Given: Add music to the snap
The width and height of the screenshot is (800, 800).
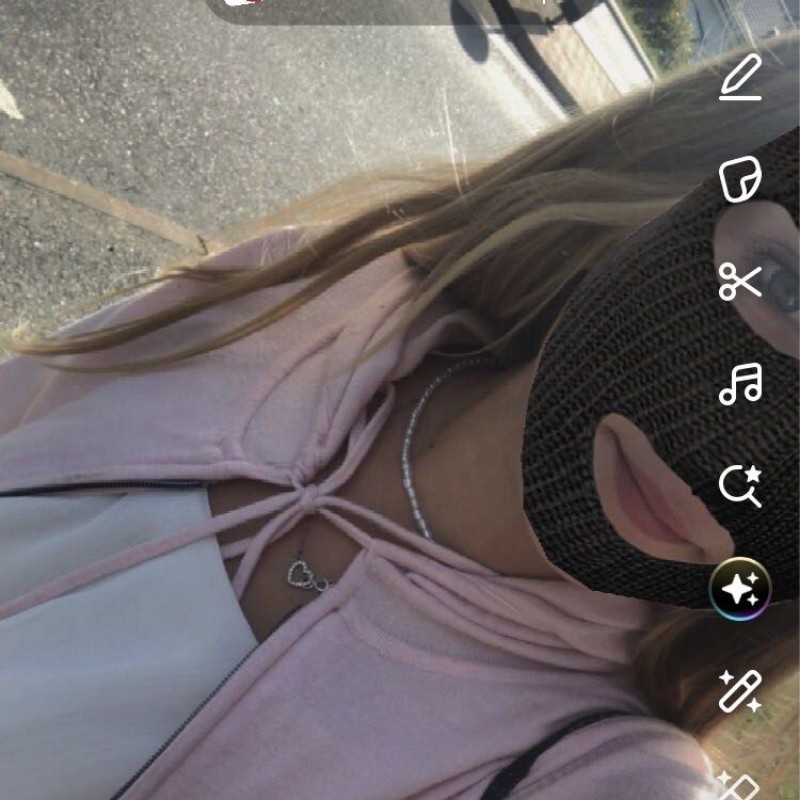Looking at the screenshot, I should 740,384.
